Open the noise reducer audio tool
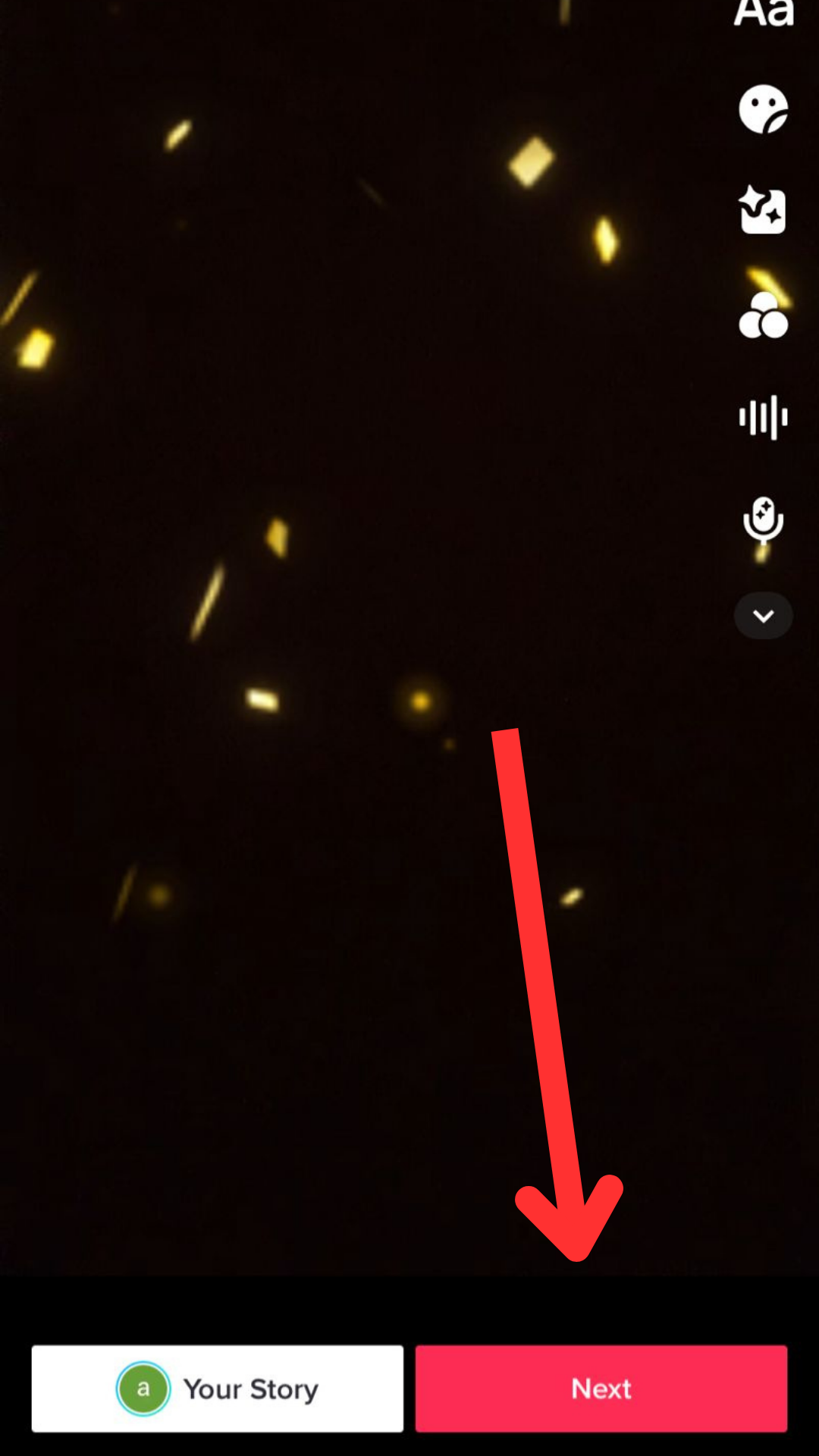The height and width of the screenshot is (1456, 819). tap(763, 417)
